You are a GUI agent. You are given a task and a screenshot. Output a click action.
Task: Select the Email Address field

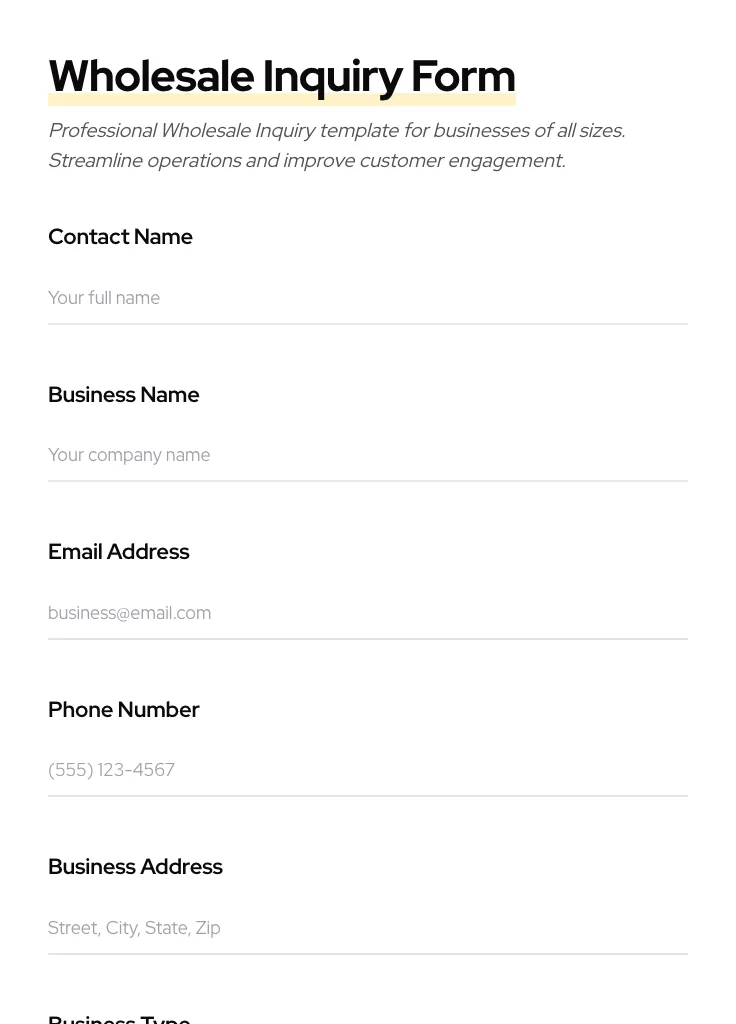pyautogui.click(x=367, y=613)
